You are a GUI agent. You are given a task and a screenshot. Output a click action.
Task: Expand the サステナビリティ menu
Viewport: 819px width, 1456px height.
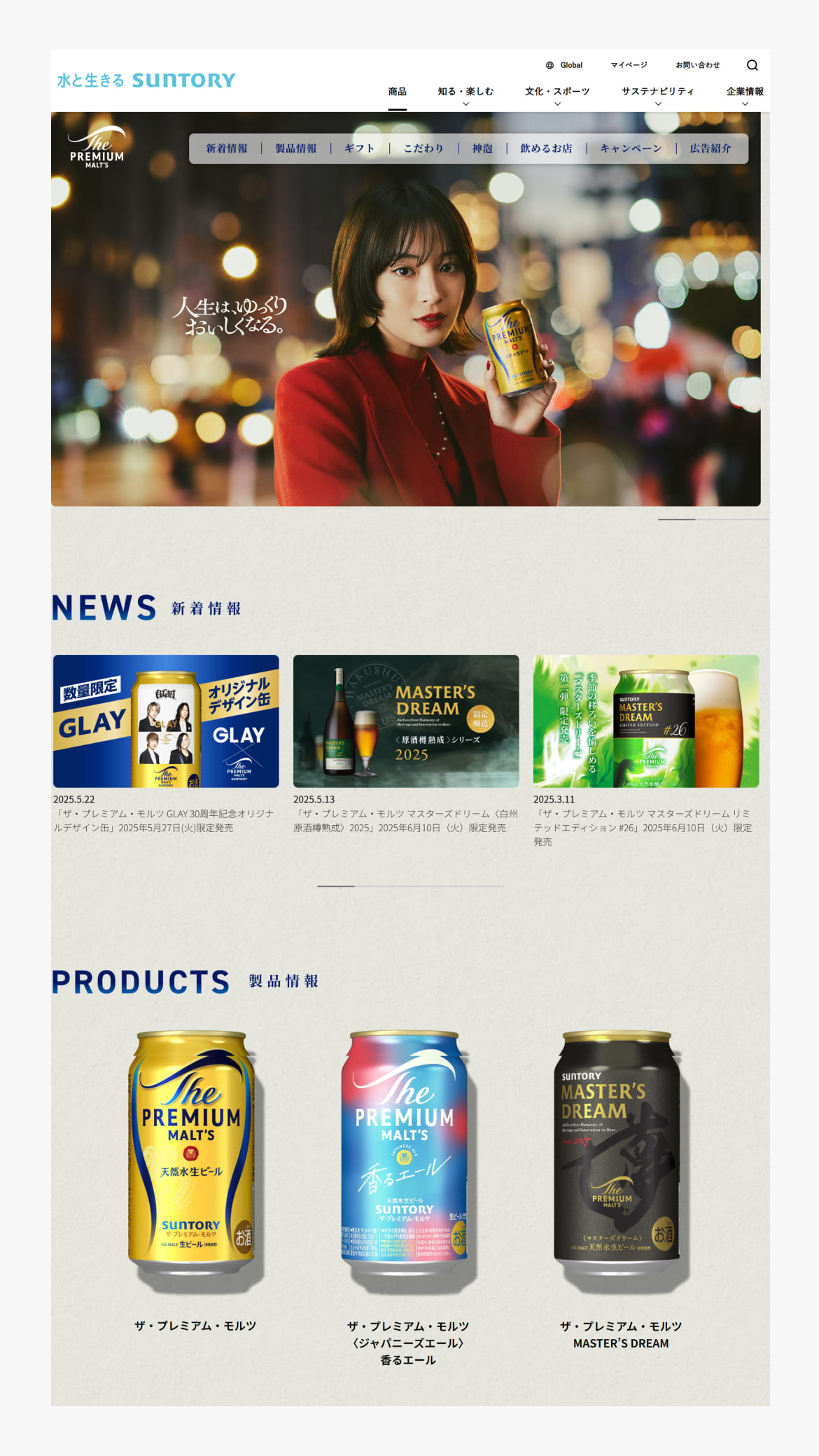(x=657, y=92)
